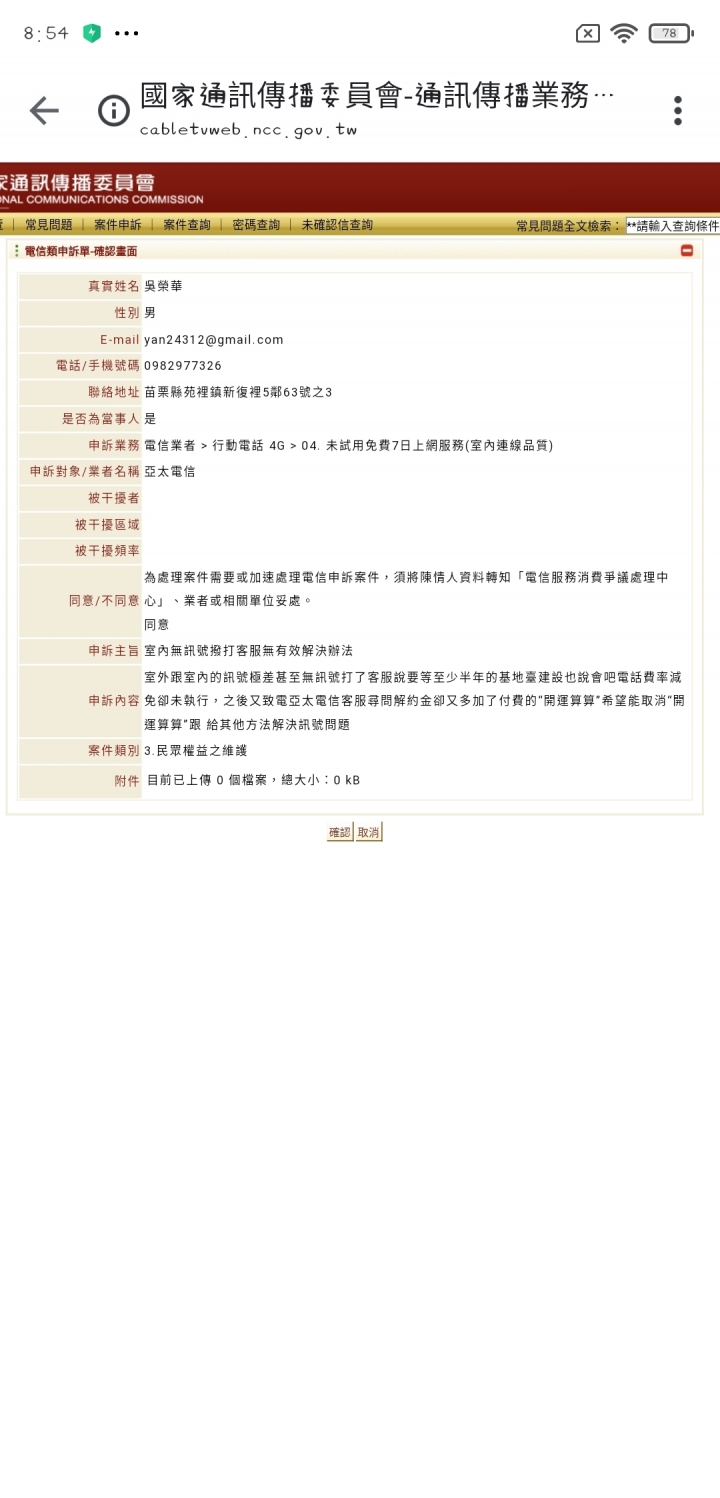Open the 常見問題 menu item

click(x=49, y=225)
